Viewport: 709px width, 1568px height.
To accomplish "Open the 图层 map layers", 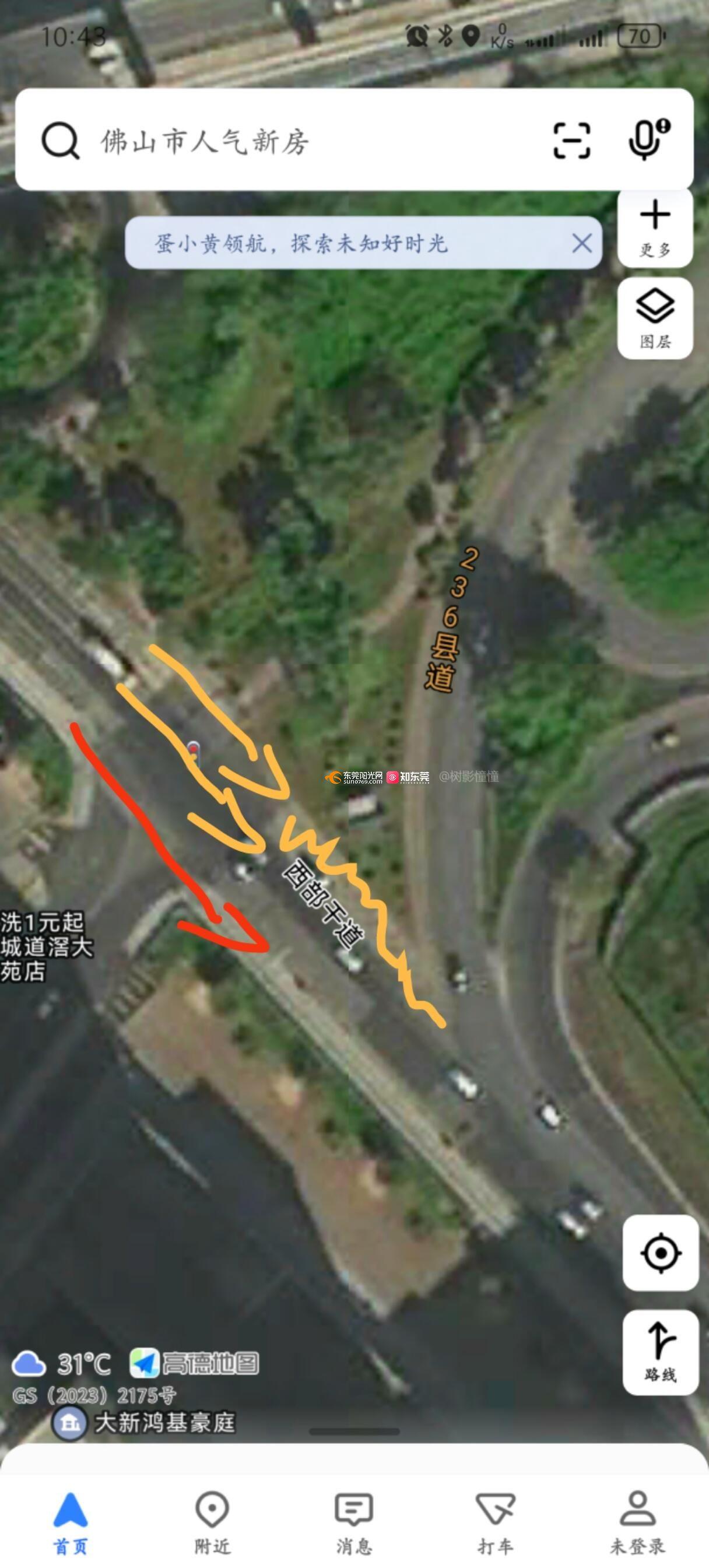I will tap(655, 319).
